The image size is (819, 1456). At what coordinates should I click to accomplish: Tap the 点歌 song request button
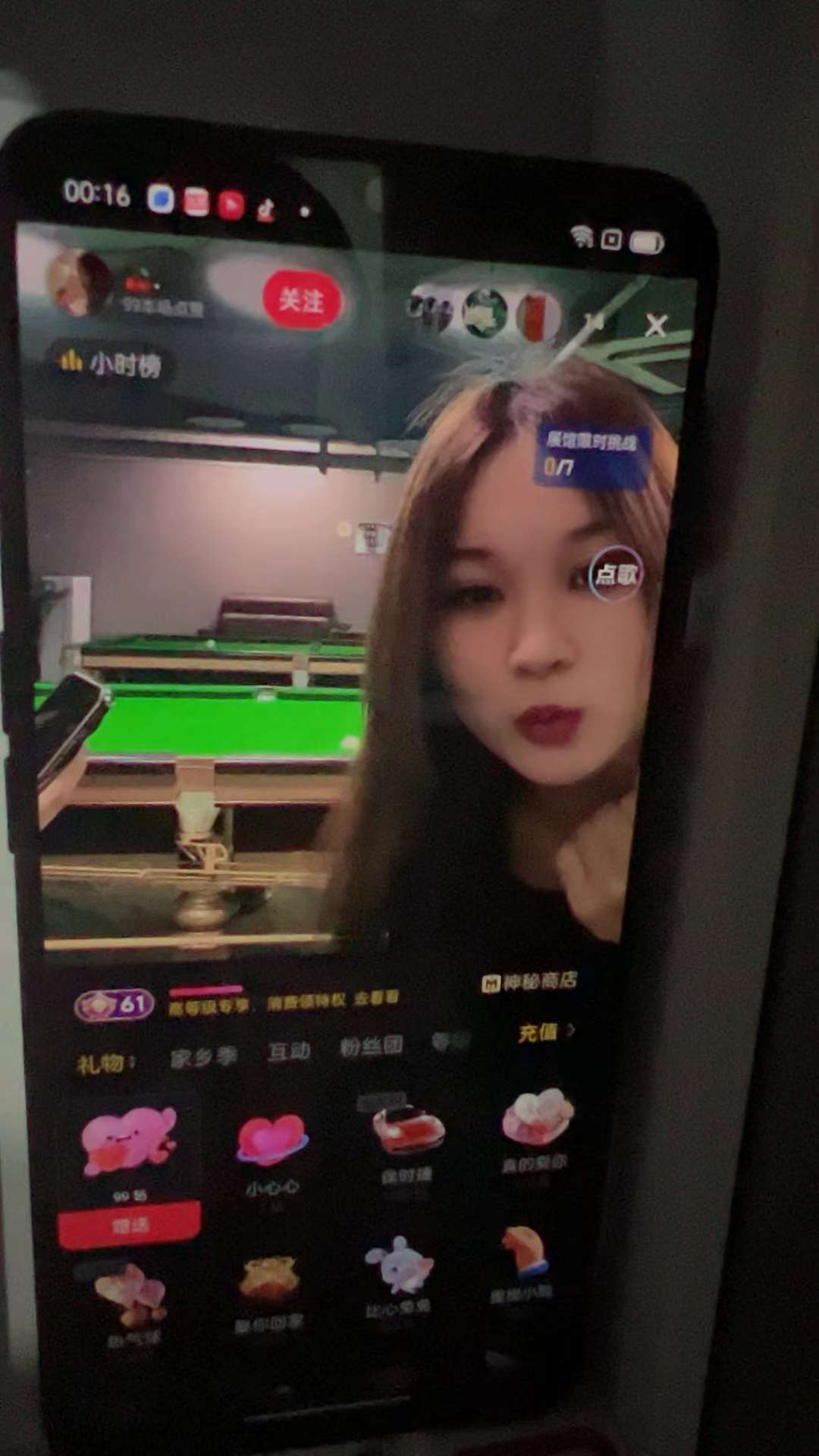coord(616,574)
